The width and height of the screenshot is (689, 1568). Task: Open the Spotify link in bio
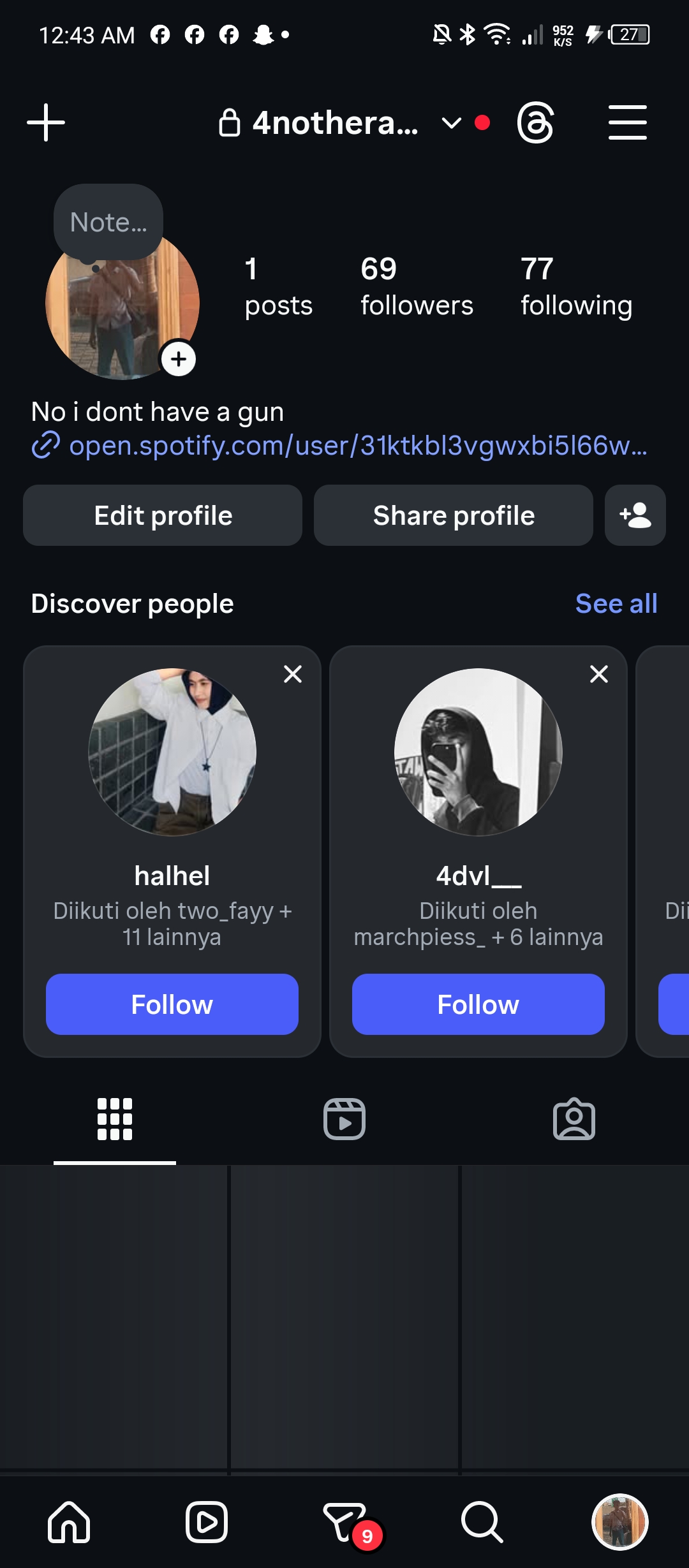357,445
